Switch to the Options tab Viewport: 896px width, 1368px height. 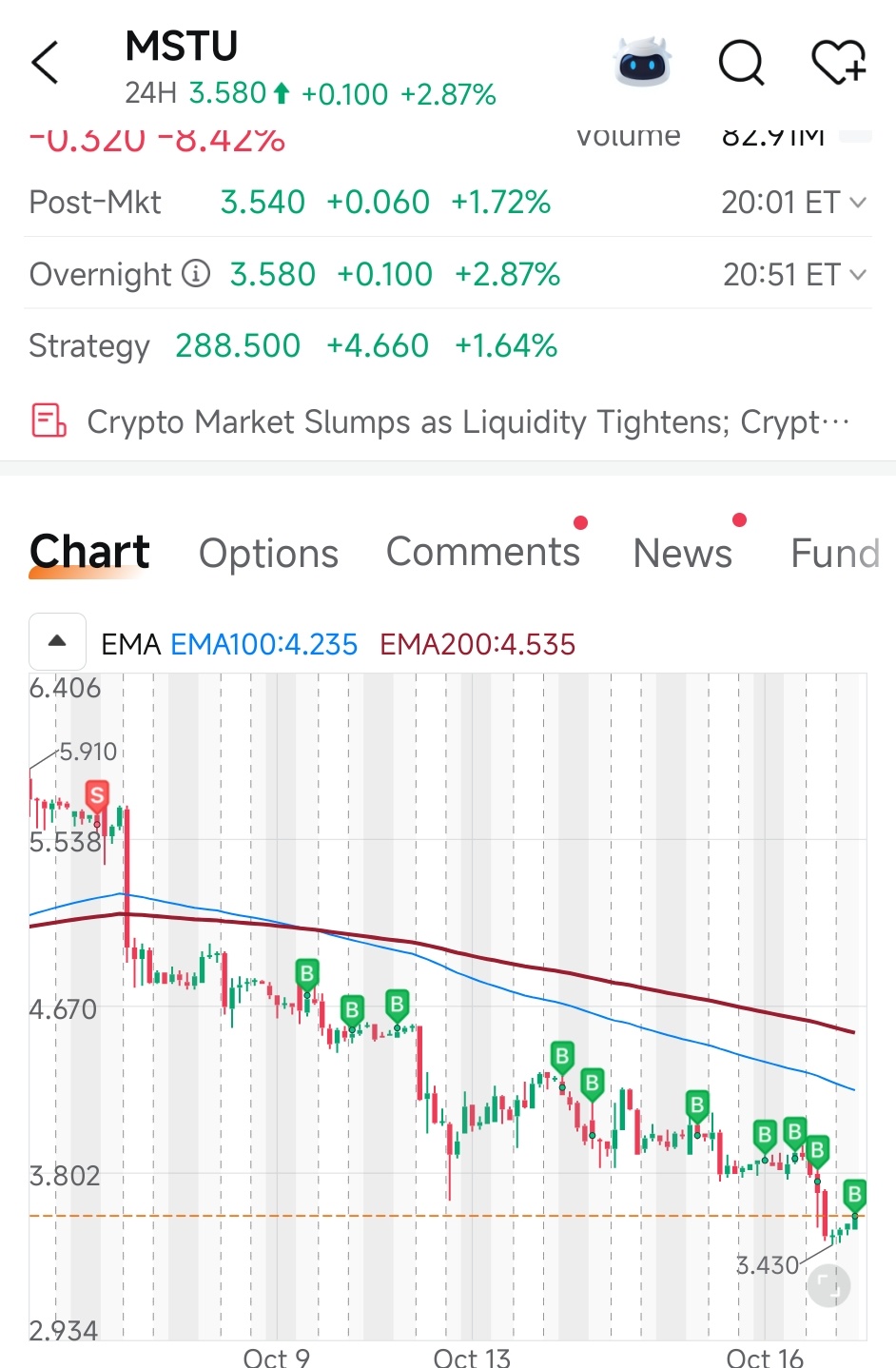pyautogui.click(x=268, y=553)
